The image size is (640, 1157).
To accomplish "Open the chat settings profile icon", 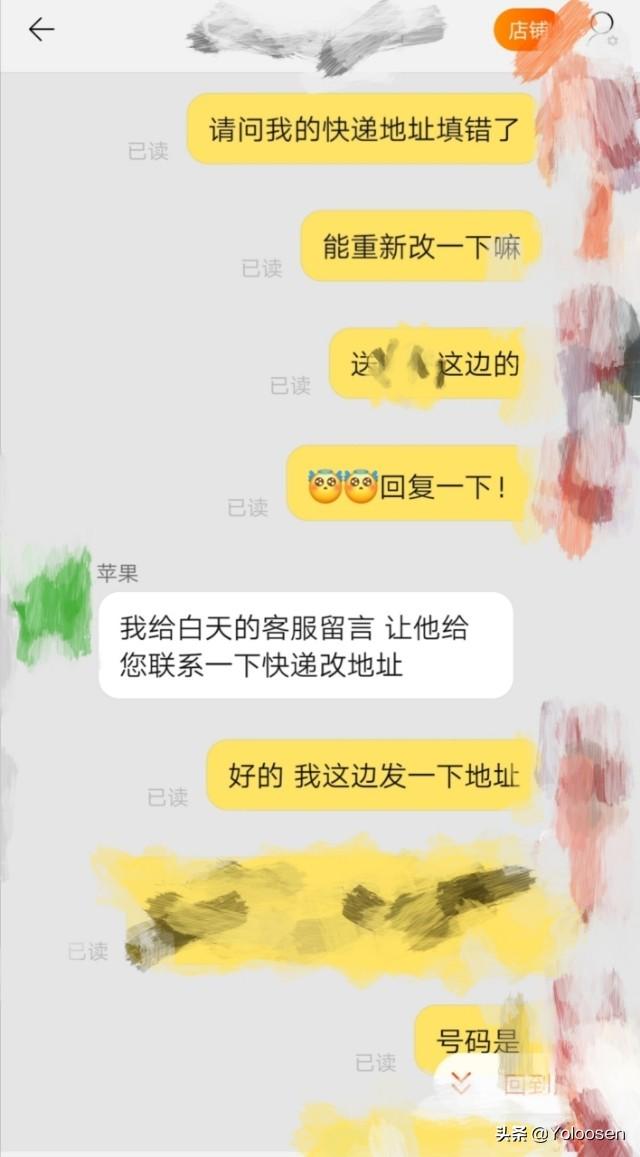I will click(x=603, y=28).
